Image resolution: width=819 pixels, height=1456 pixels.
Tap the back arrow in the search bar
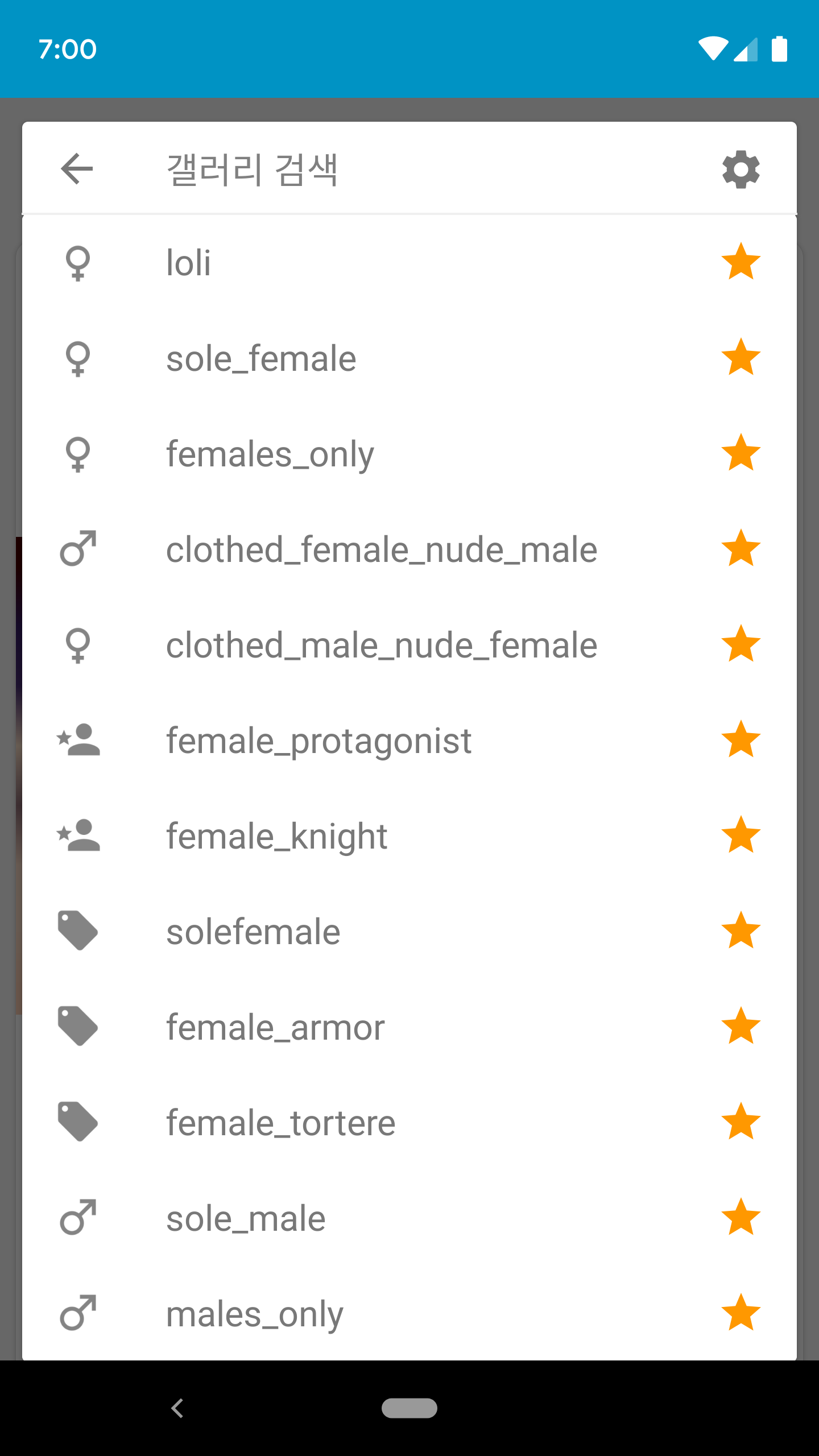click(77, 169)
